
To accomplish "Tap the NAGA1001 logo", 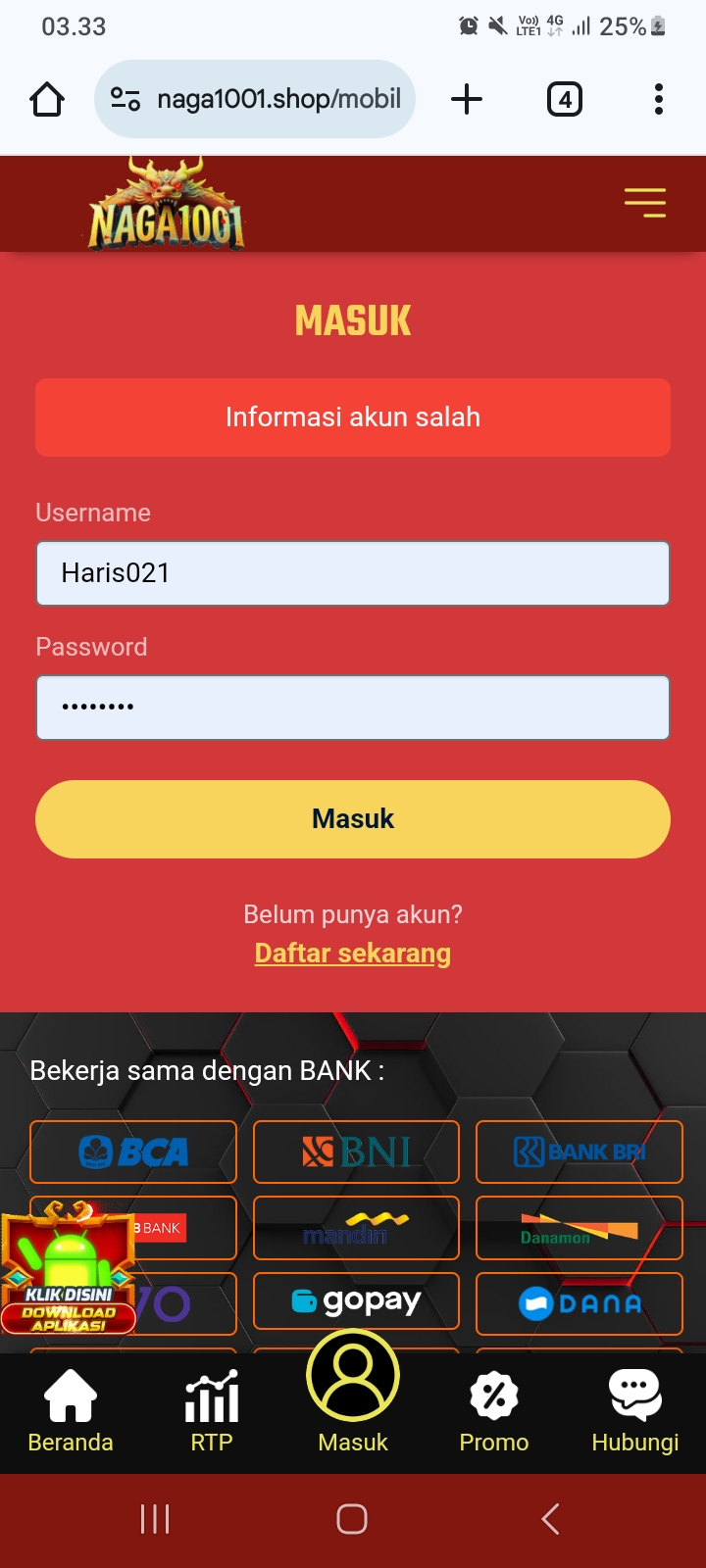I will (167, 208).
